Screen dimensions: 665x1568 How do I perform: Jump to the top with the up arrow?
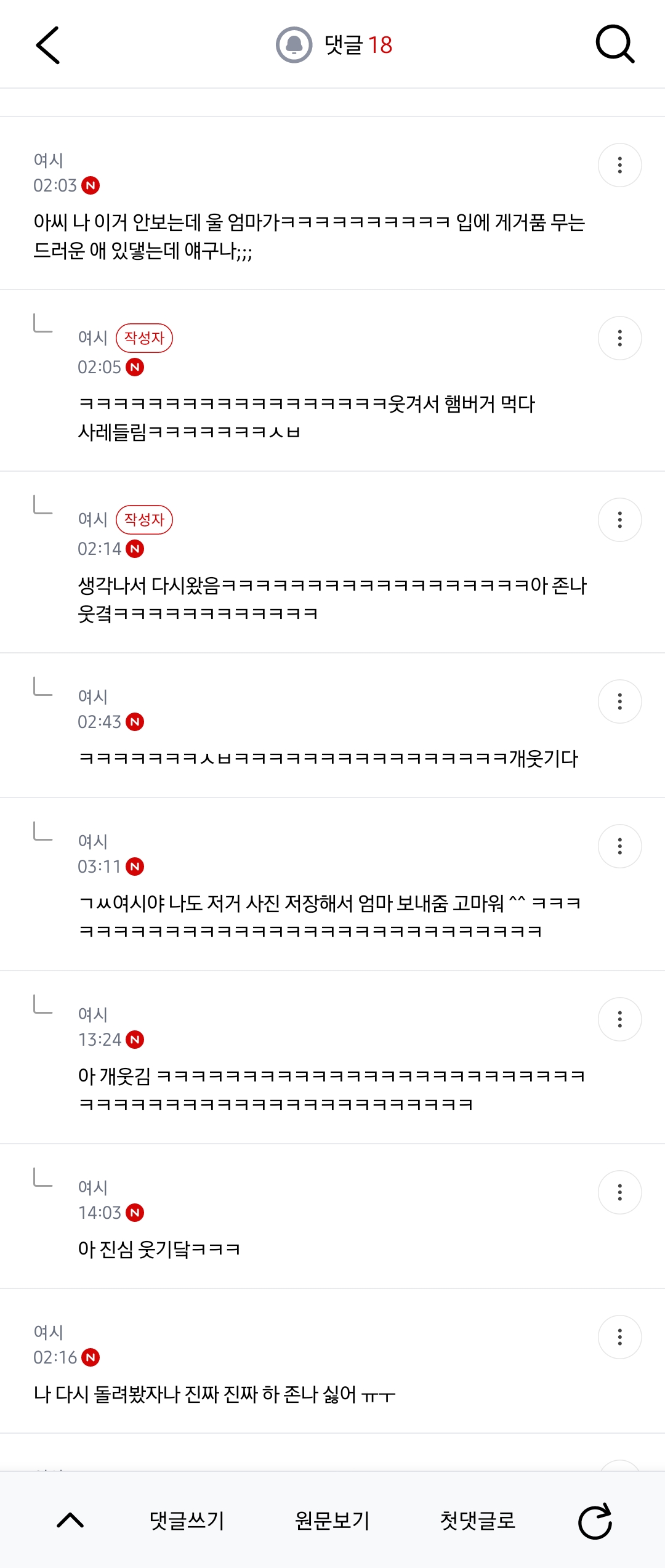click(70, 1521)
